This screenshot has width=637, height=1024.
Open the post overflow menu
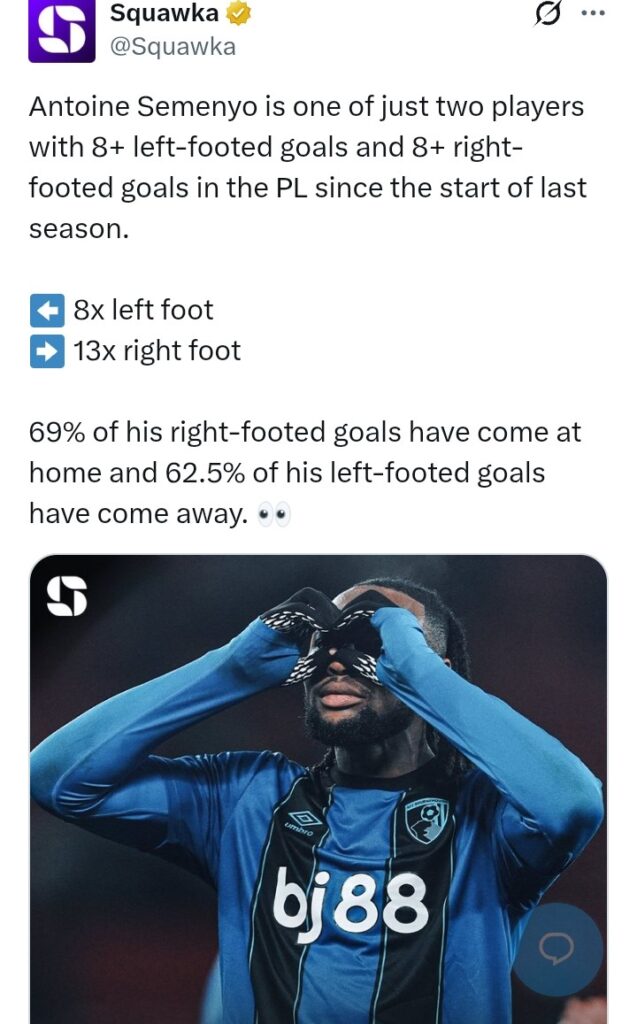[x=593, y=14]
